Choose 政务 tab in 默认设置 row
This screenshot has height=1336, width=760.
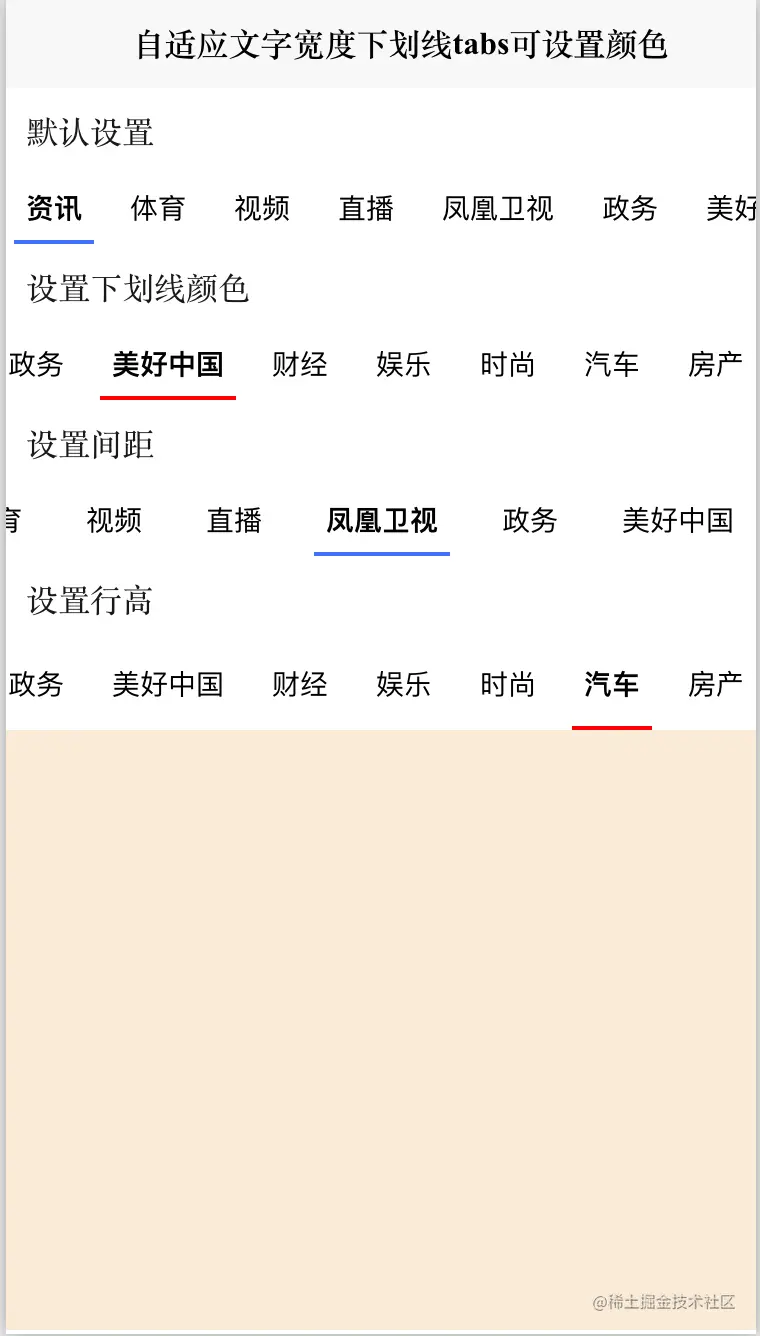630,208
